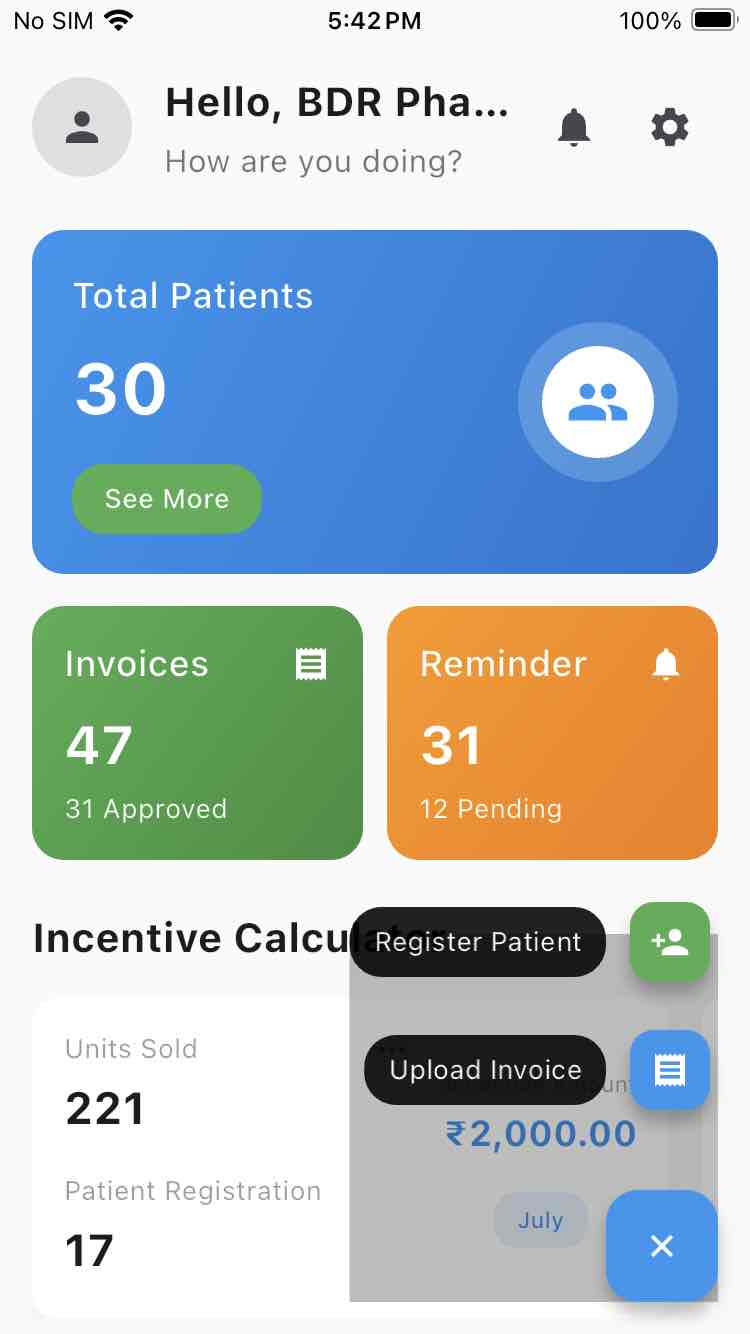750x1334 pixels.
Task: Tap the blue Upload Invoice button
Action: 670,1070
